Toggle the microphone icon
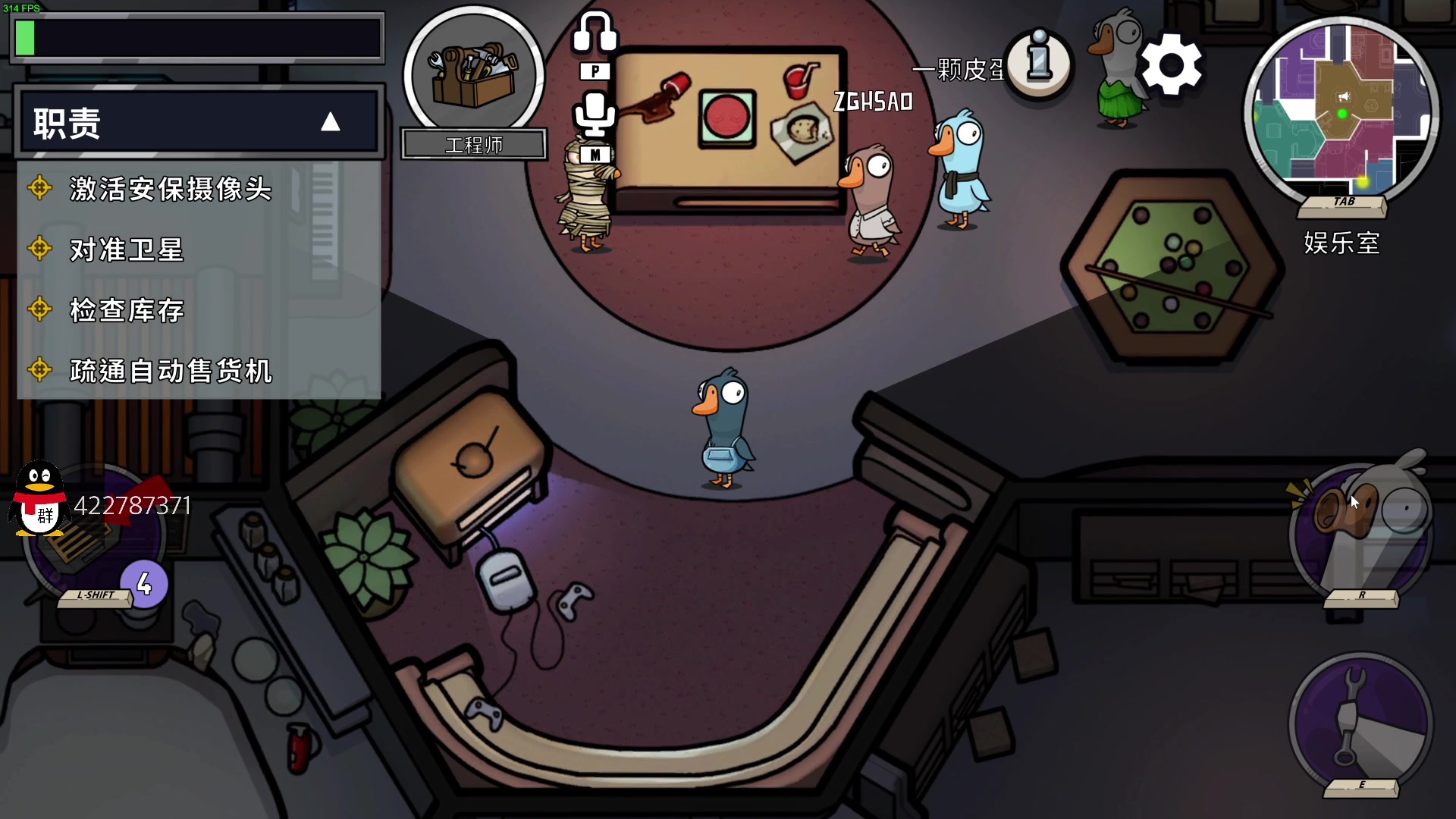The image size is (1456, 819). (594, 115)
